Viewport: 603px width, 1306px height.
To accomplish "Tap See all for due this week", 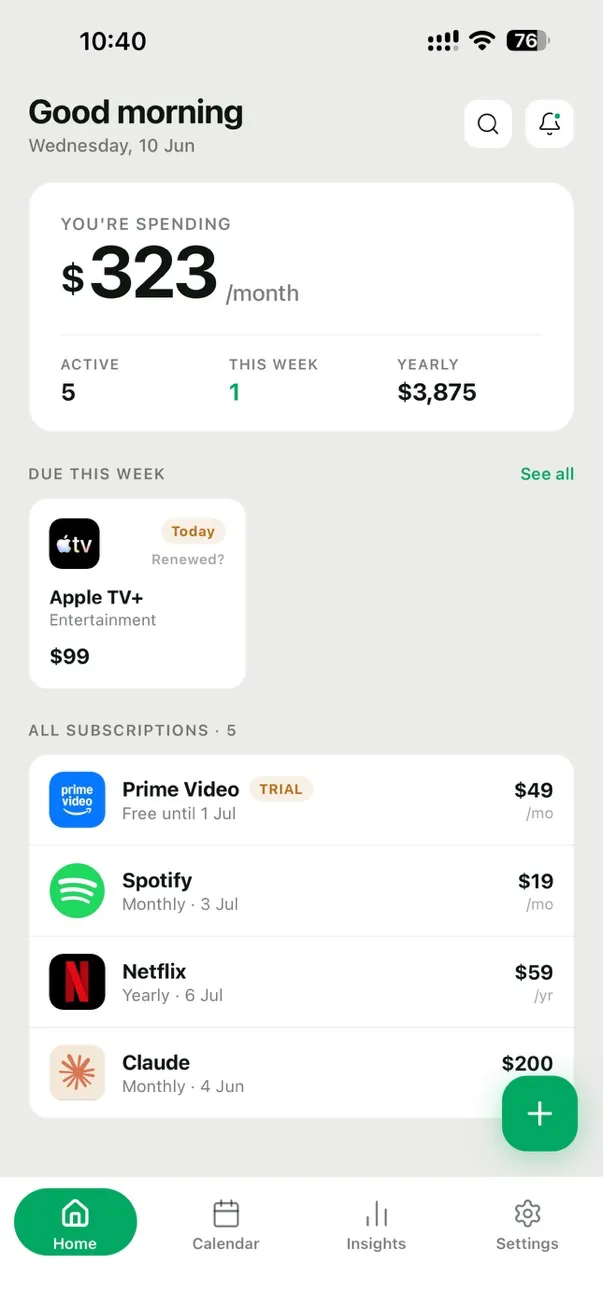I will (x=547, y=474).
